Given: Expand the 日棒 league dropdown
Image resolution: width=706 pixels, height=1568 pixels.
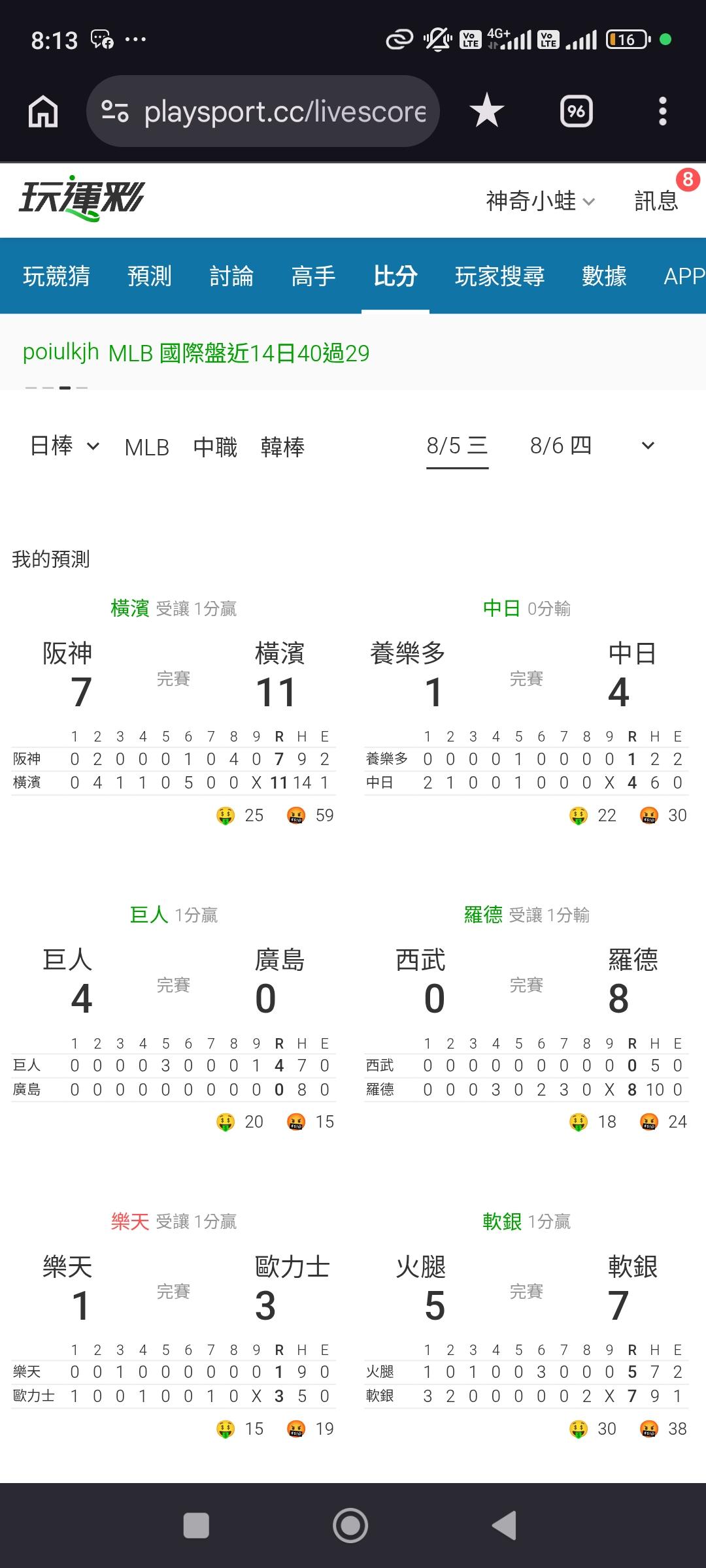Looking at the screenshot, I should (x=65, y=446).
